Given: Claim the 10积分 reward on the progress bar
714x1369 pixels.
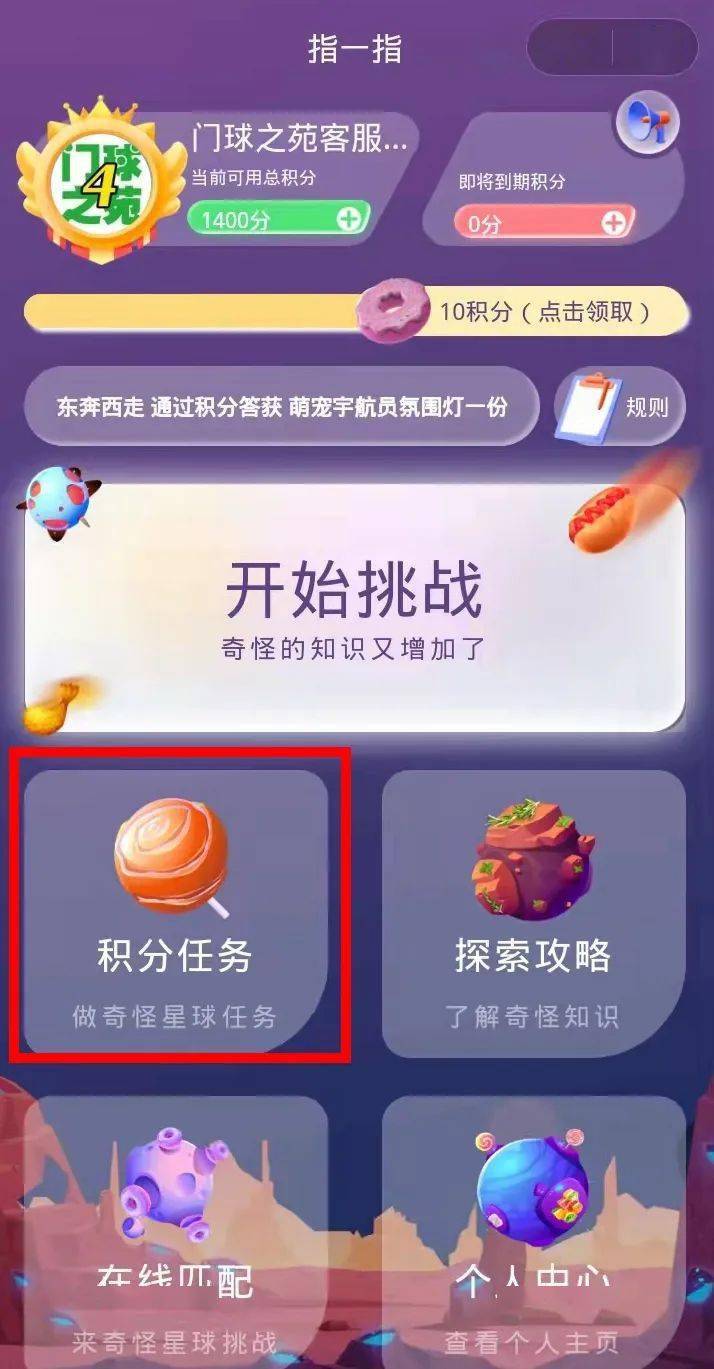Looking at the screenshot, I should [x=545, y=312].
